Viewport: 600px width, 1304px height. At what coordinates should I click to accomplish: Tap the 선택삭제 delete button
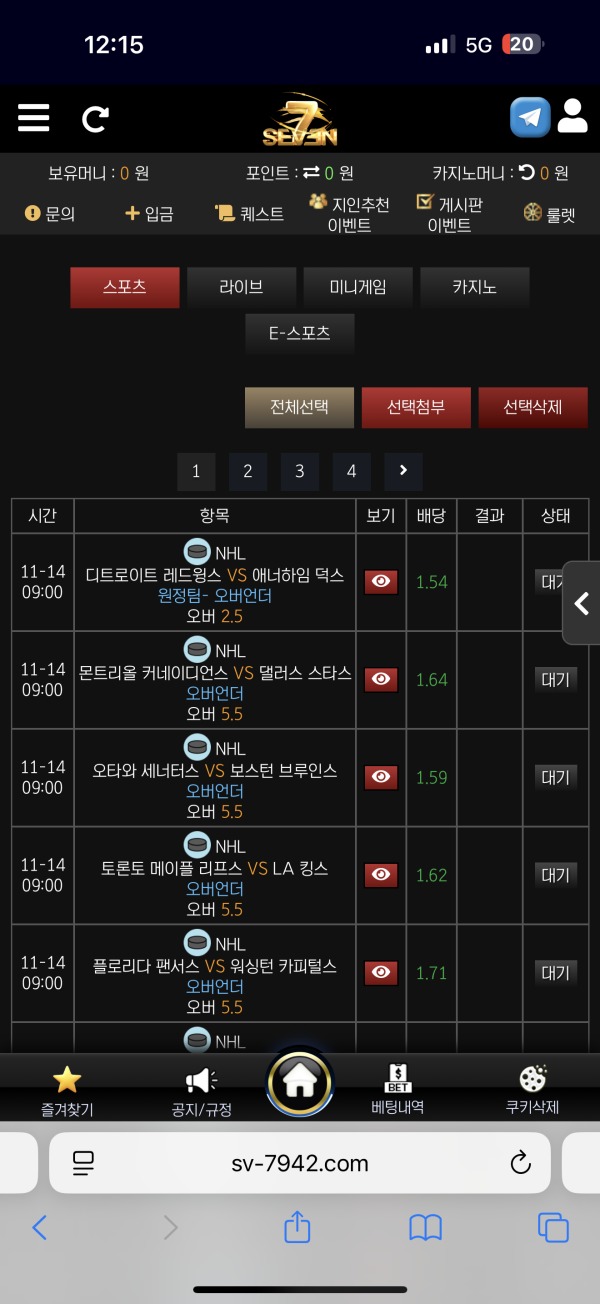(532, 407)
